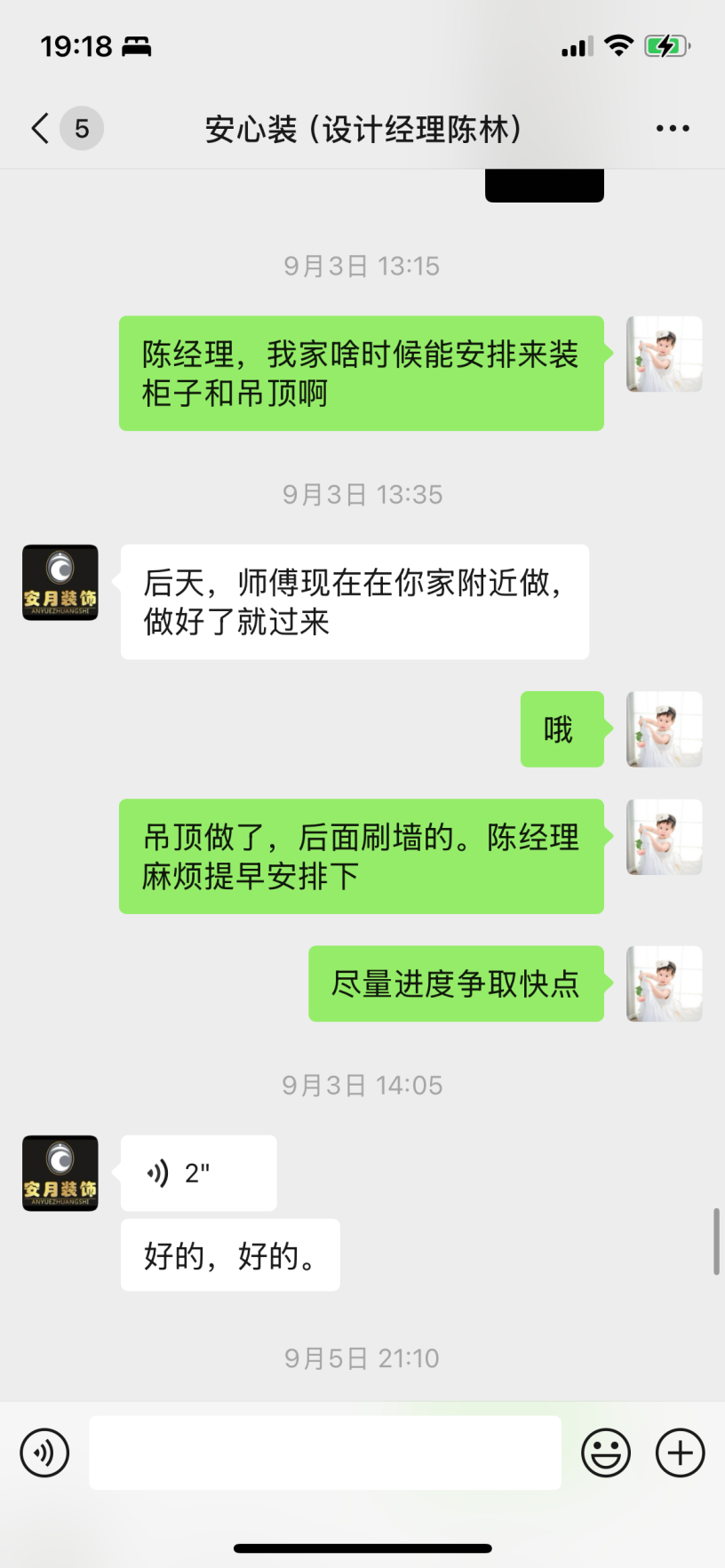The height and width of the screenshot is (1568, 725).
Task: Open the 安月装饰 avatar beside 后天 message
Action: (x=60, y=583)
